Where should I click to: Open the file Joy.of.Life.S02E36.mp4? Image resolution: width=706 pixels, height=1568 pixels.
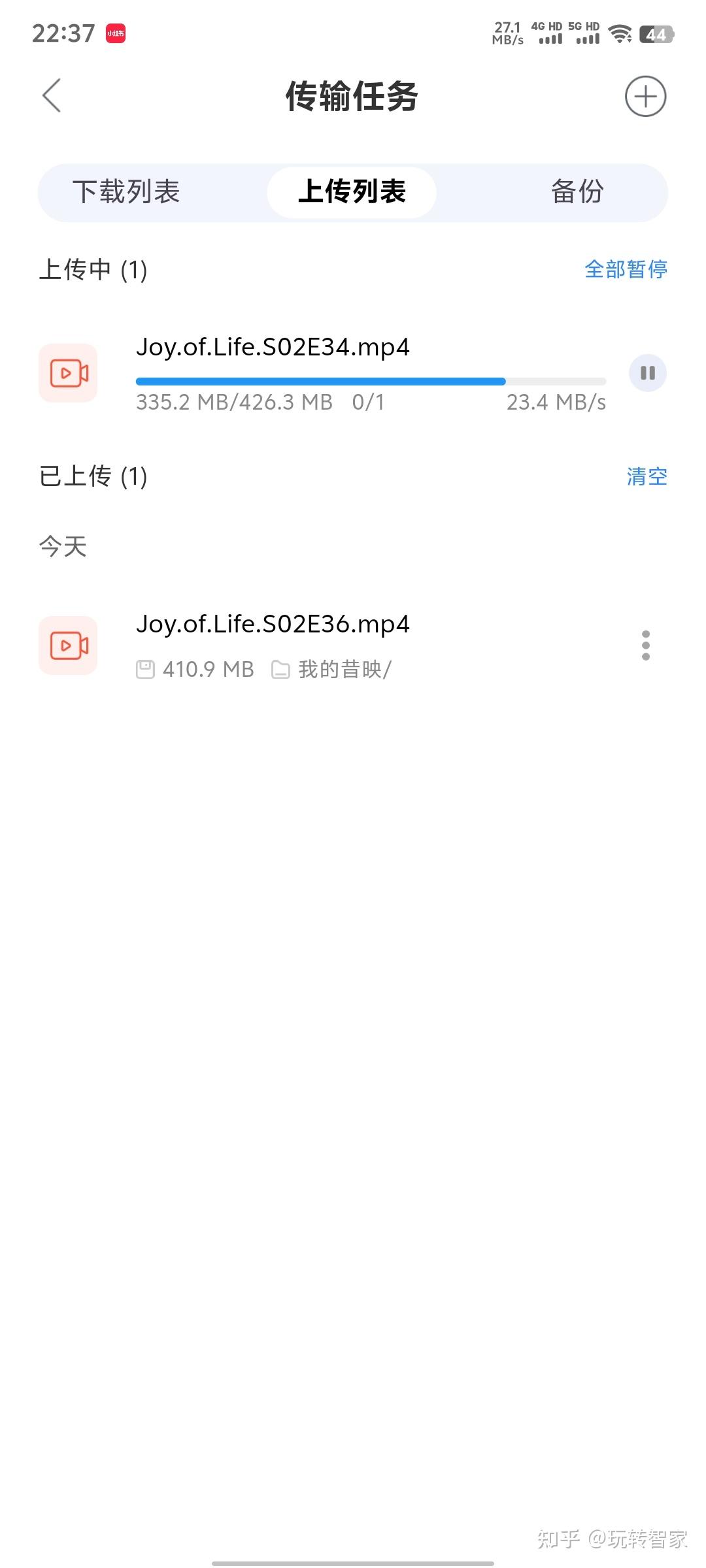pyautogui.click(x=273, y=624)
